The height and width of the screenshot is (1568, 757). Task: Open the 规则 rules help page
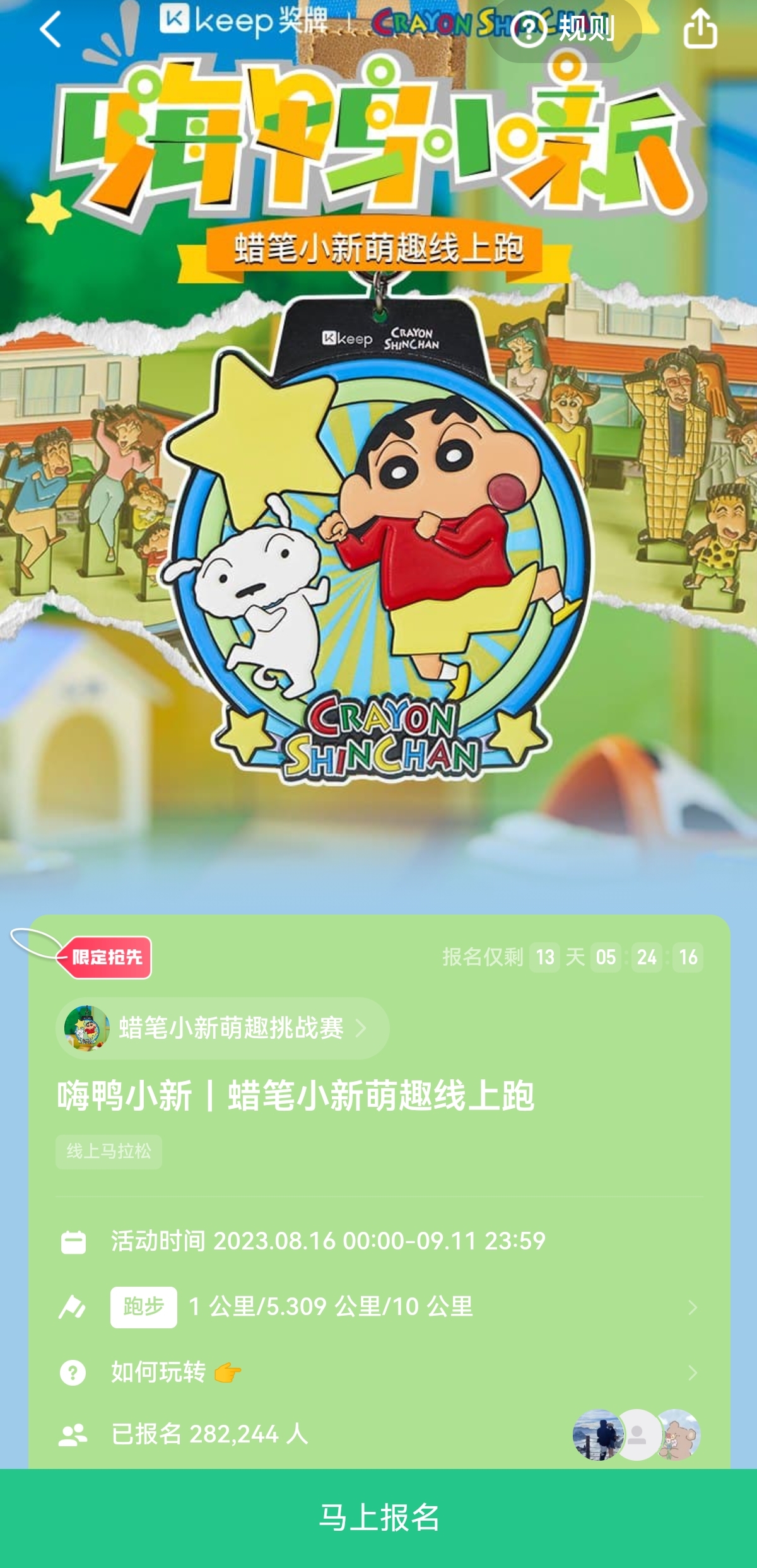564,30
